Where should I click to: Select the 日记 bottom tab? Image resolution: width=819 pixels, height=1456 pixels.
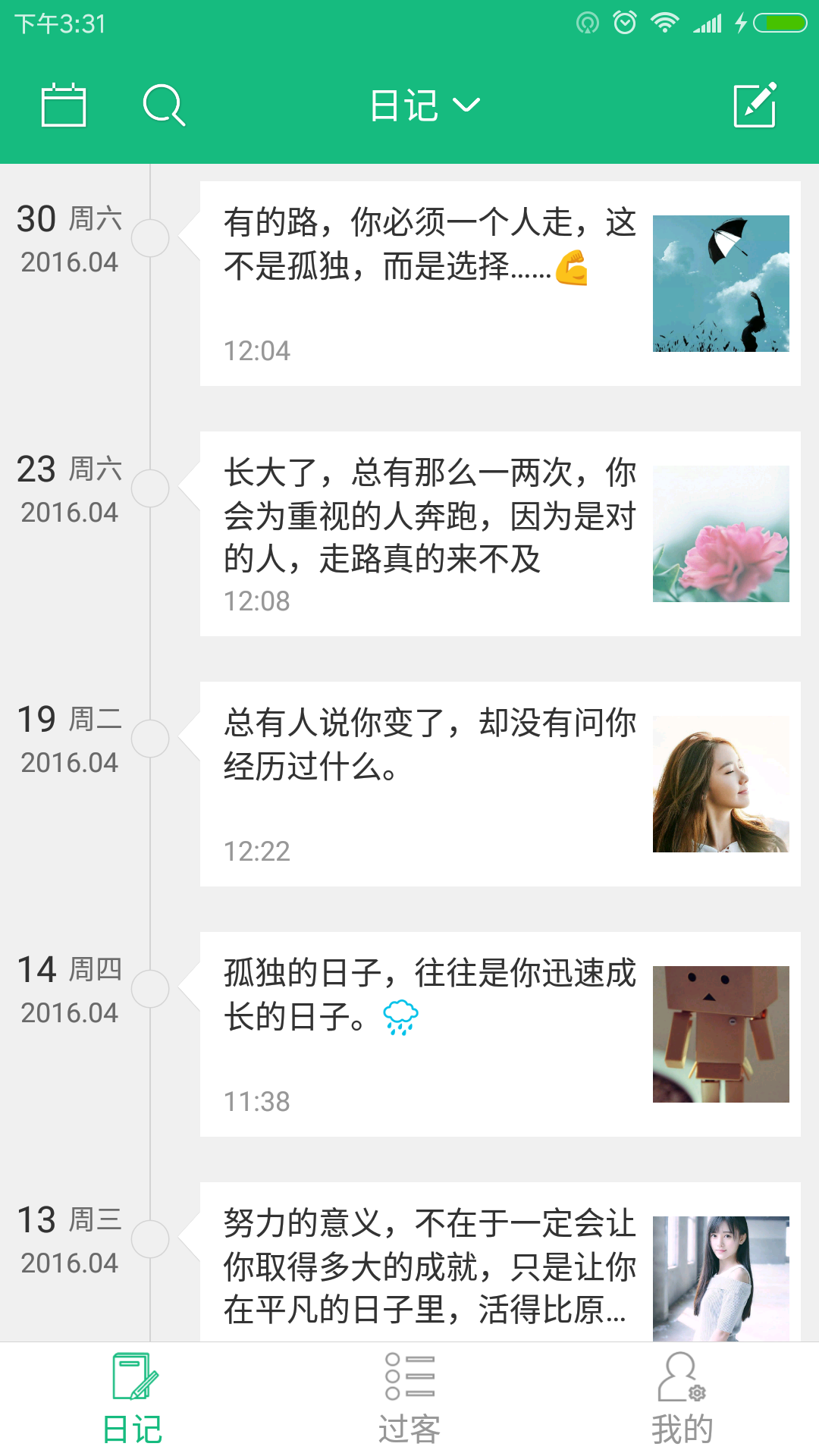click(x=133, y=1399)
